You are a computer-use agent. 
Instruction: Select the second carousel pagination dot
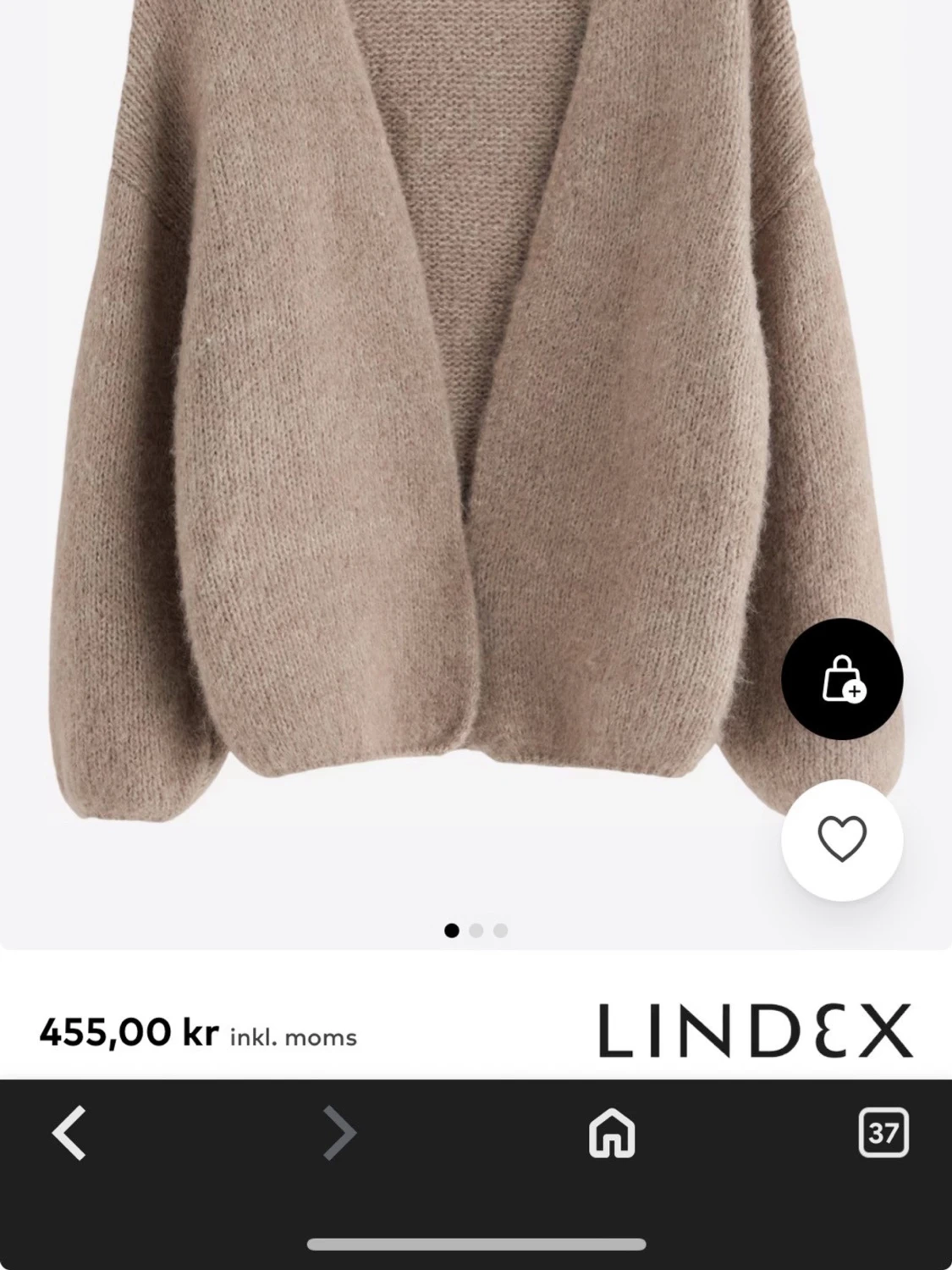click(476, 930)
